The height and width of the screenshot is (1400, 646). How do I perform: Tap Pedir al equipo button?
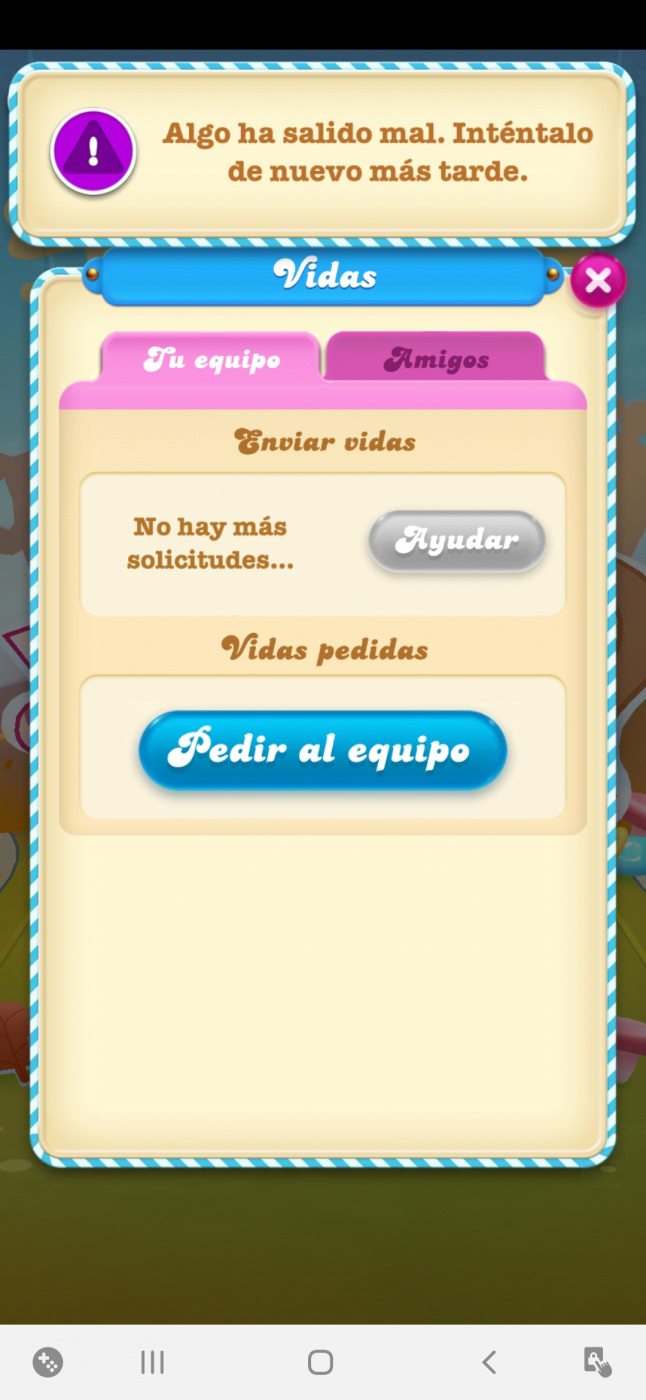322,750
